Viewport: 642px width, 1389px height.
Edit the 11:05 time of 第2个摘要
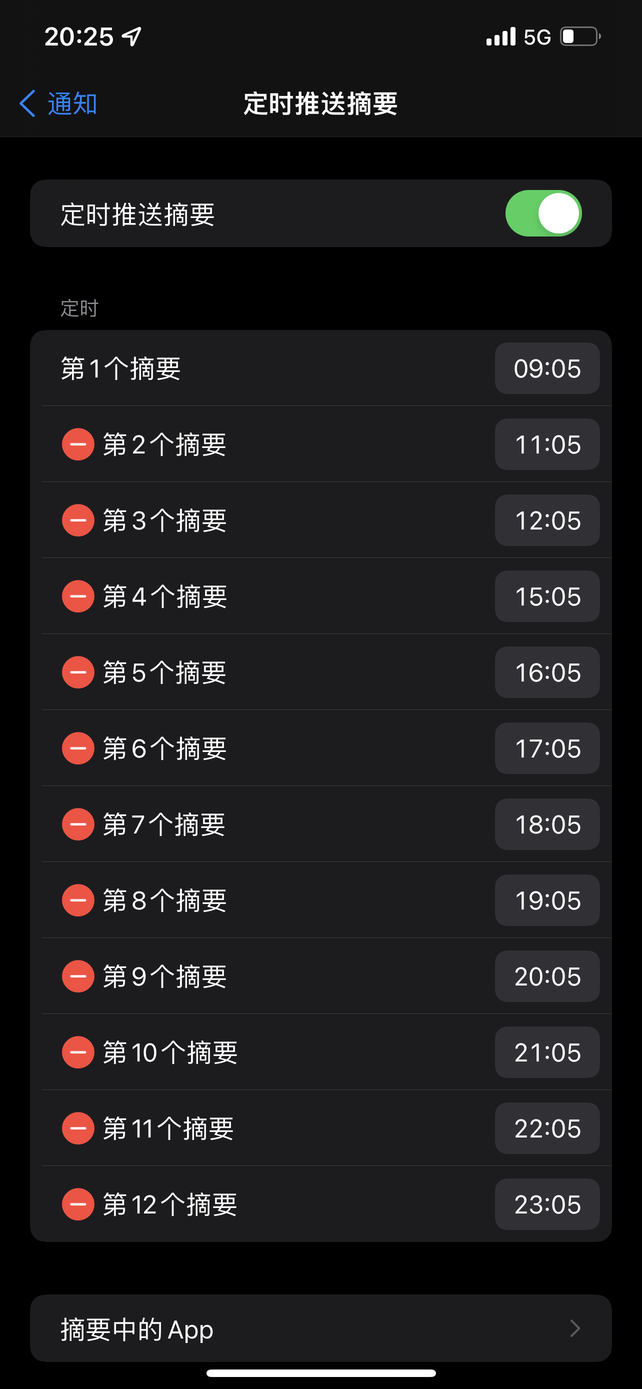(547, 445)
